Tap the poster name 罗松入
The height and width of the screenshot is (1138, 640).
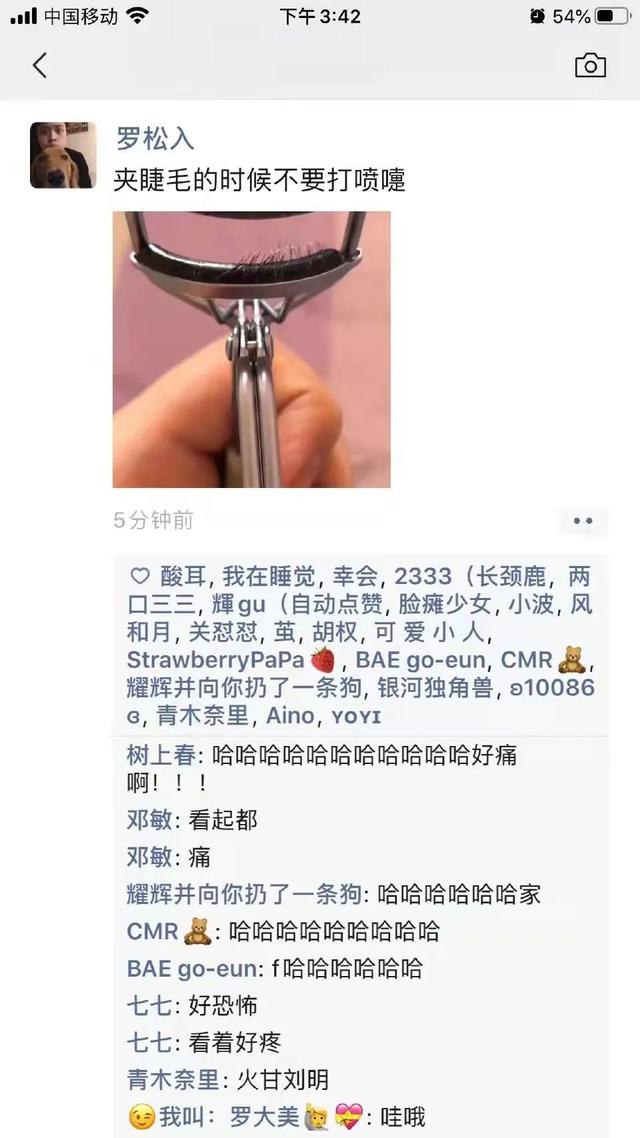155,139
